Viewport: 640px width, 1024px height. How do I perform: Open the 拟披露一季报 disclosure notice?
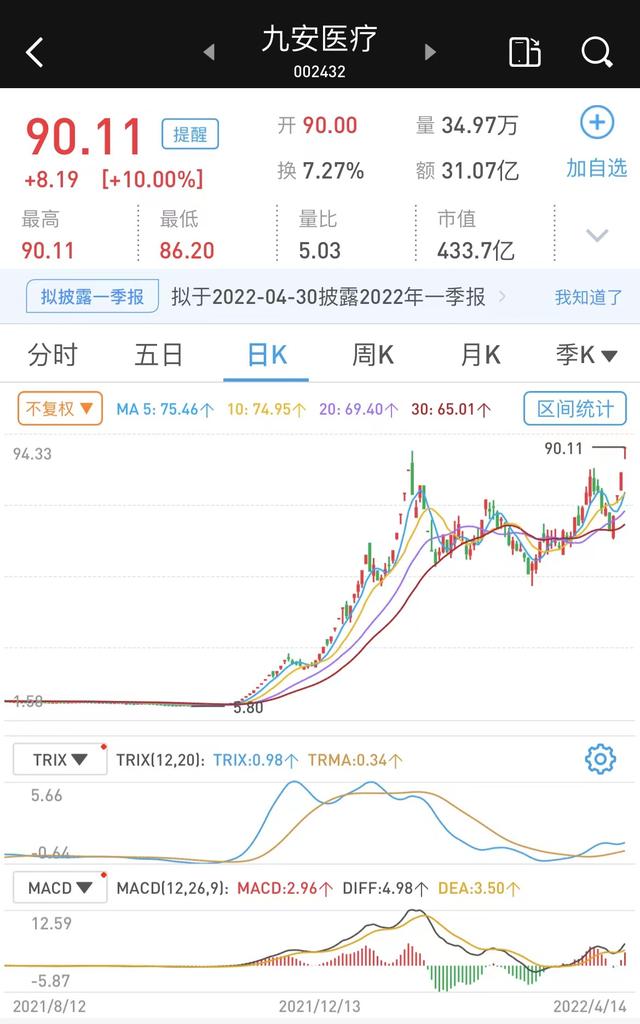[x=92, y=296]
